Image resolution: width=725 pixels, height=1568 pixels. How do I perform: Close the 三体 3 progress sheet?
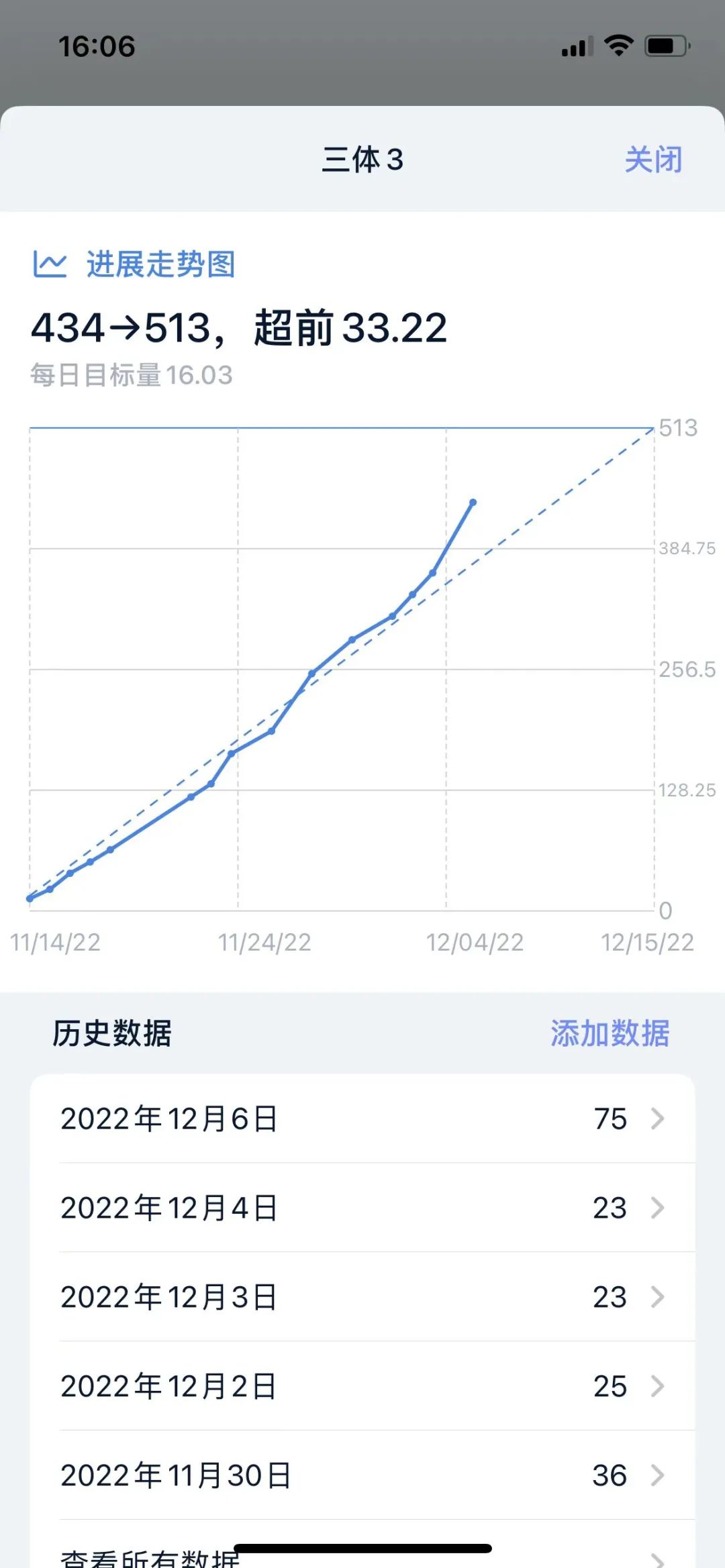click(x=652, y=160)
